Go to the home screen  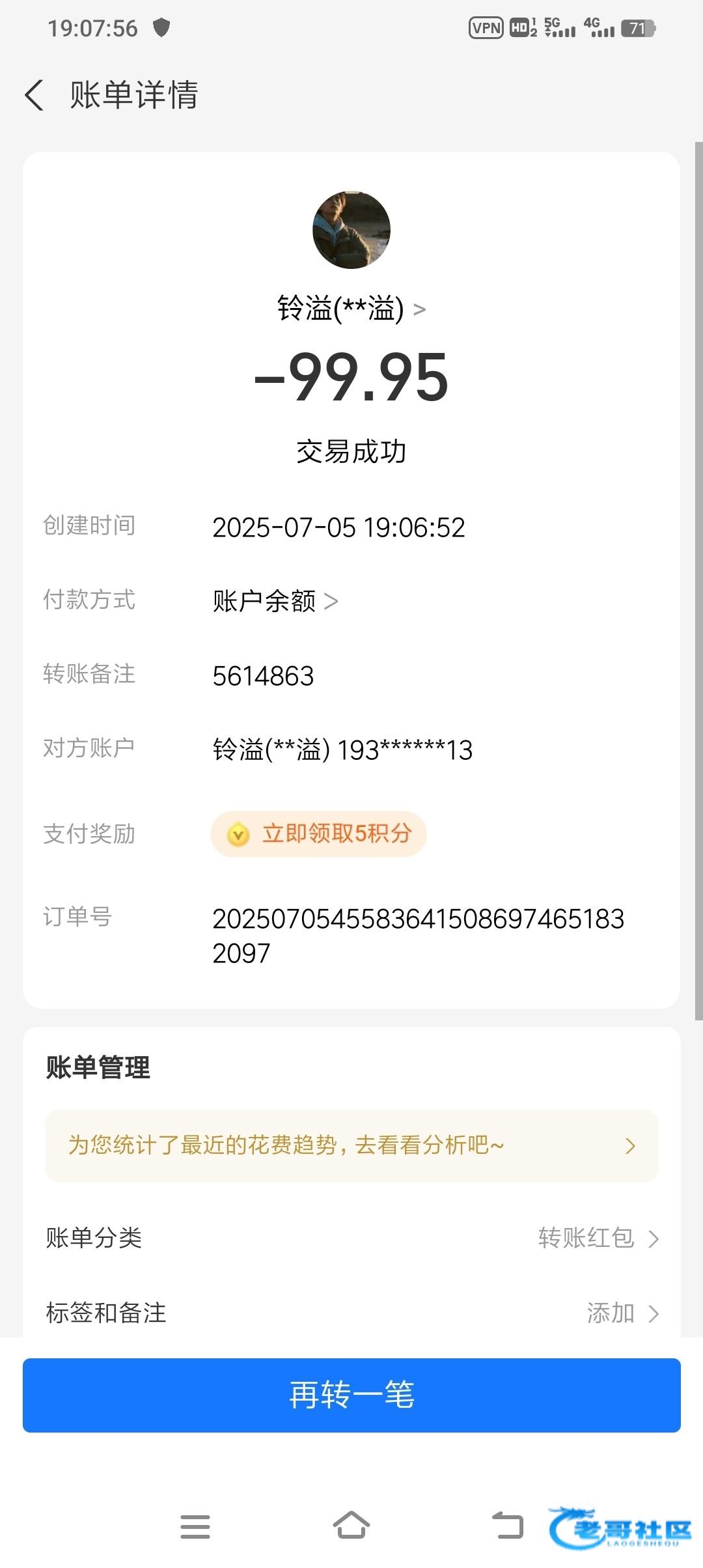pyautogui.click(x=351, y=1525)
